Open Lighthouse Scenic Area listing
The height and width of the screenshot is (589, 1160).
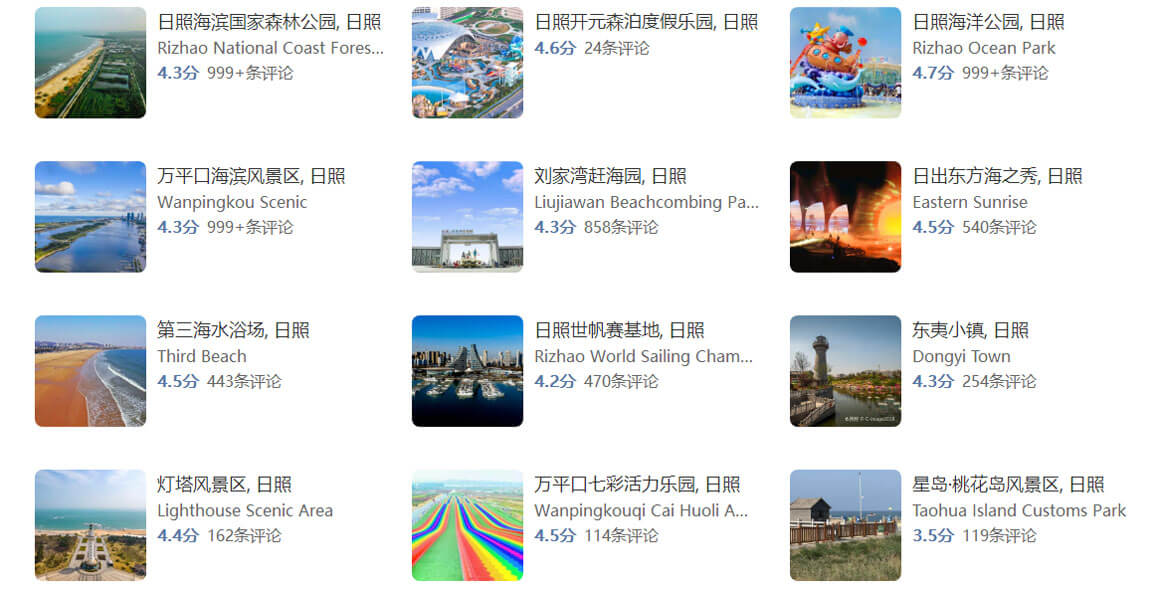224,485
